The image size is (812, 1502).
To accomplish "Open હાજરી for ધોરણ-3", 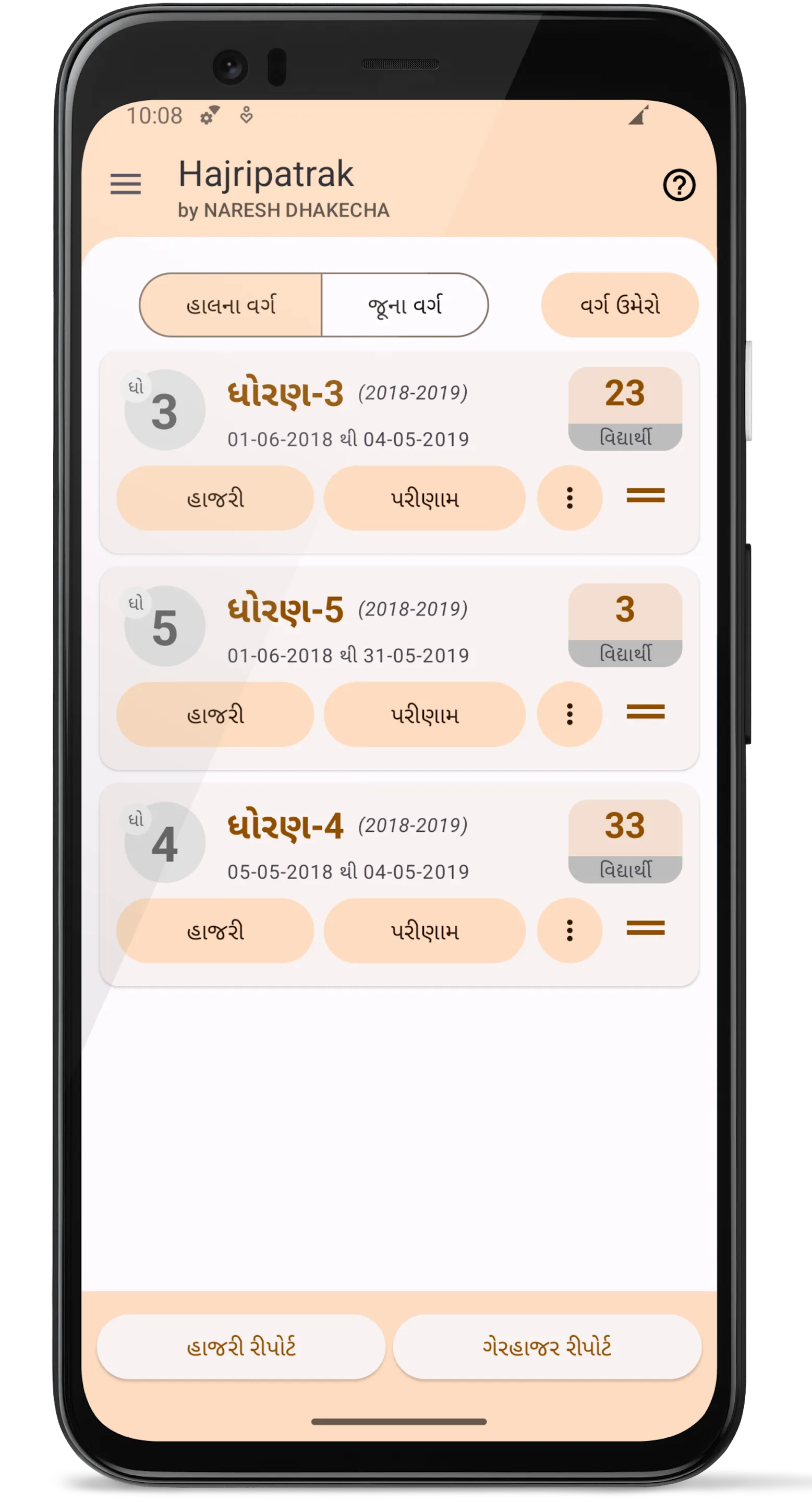I will pyautogui.click(x=215, y=499).
